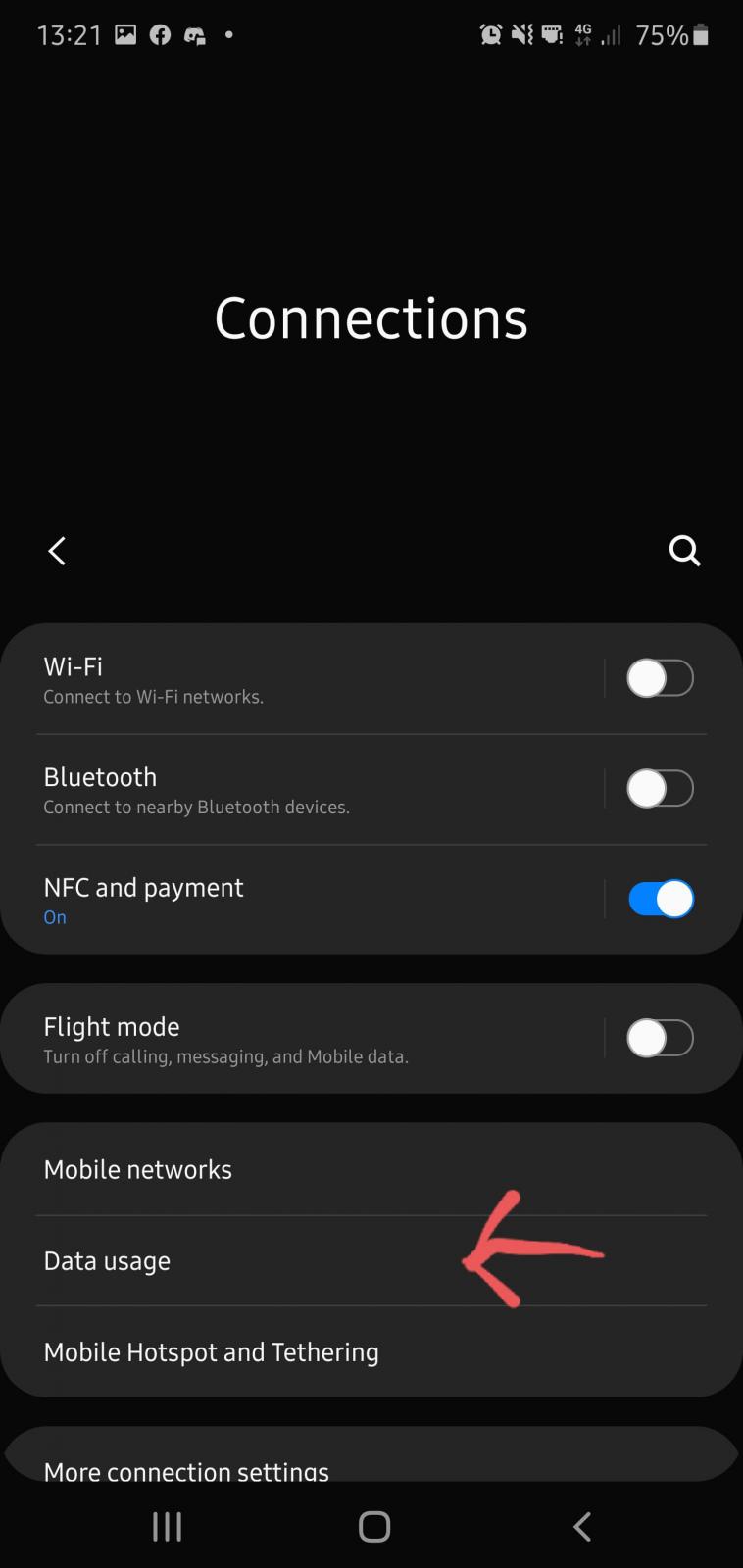The image size is (743, 1568).
Task: Toggle Flight mode on
Action: pos(660,1039)
